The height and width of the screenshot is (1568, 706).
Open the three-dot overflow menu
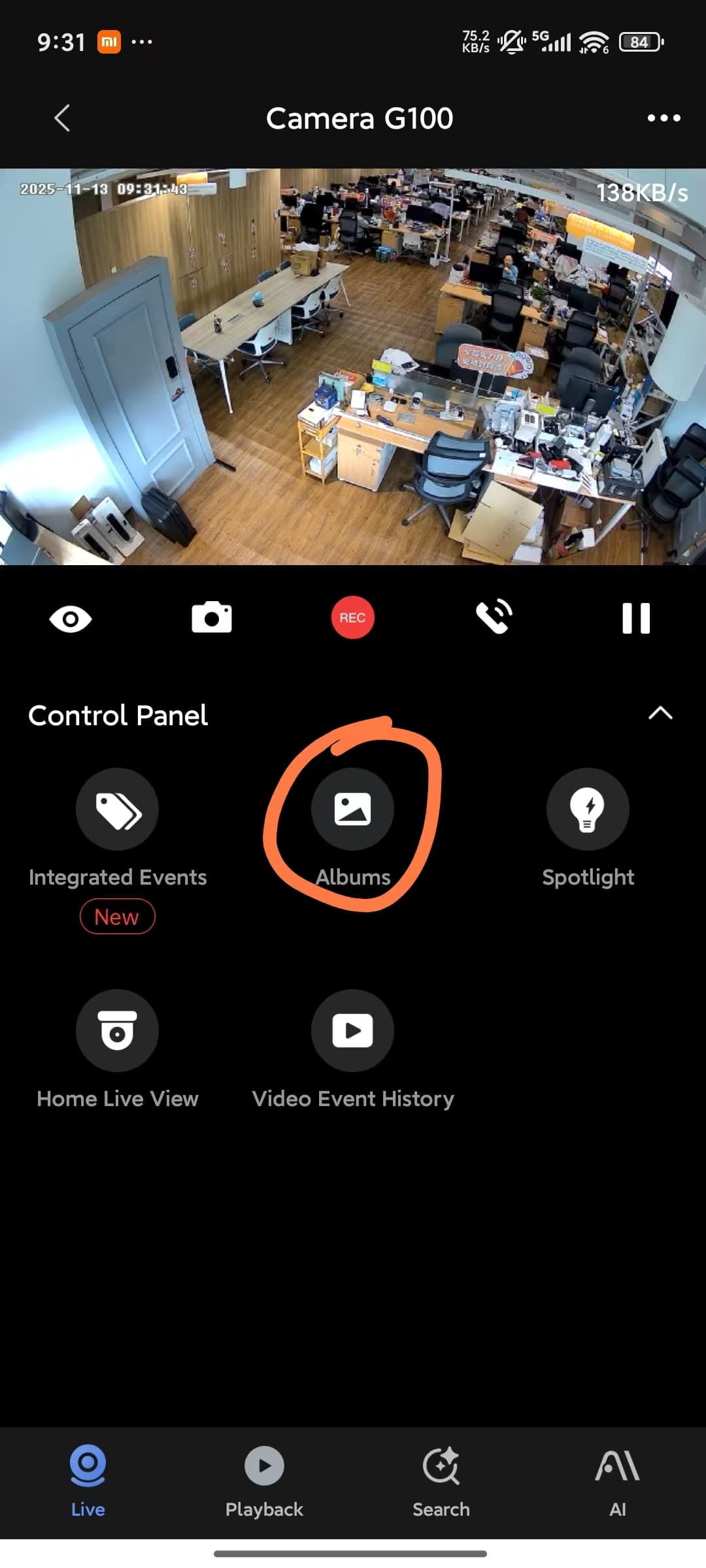[664, 118]
